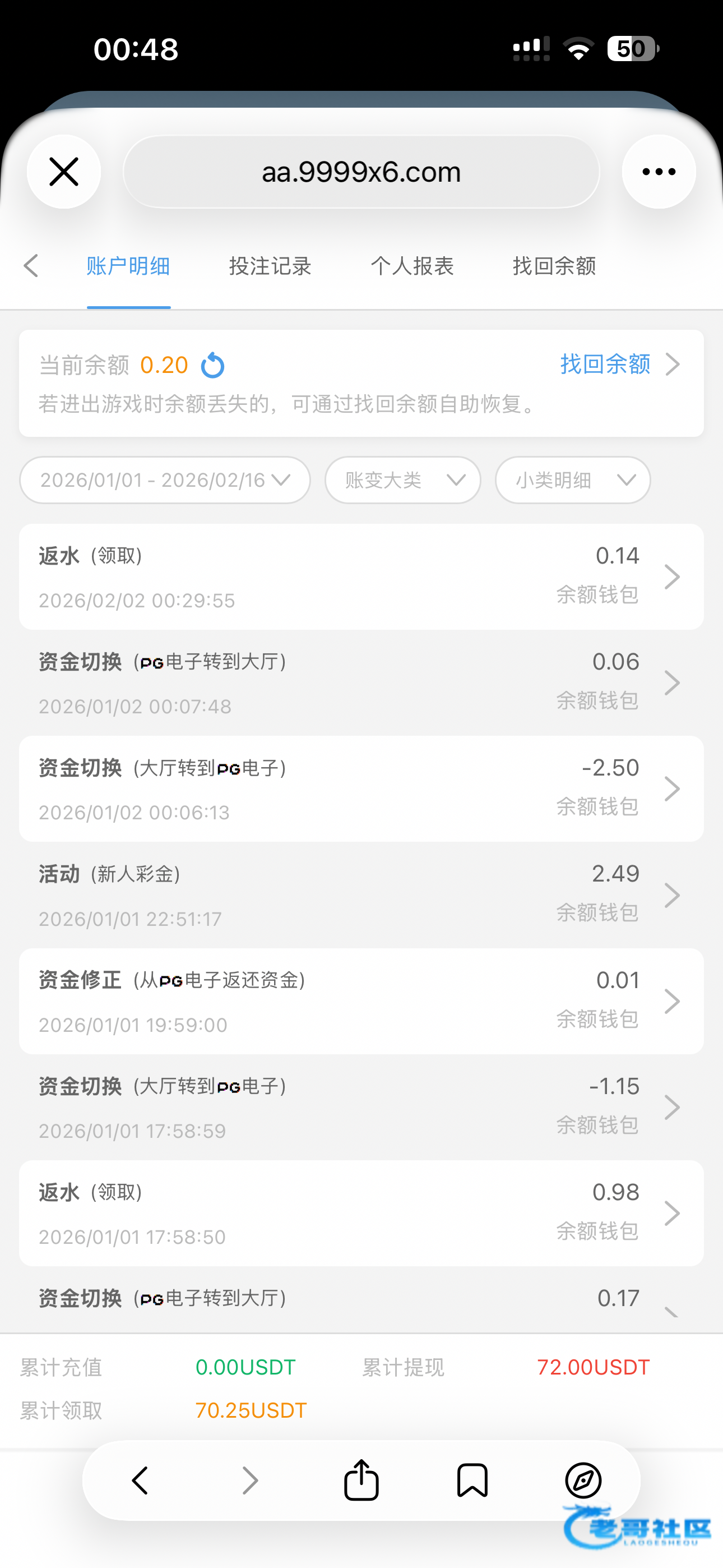This screenshot has height=1568, width=723.
Task: View the 活动 新人彩金 2.49 record
Action: point(361,895)
